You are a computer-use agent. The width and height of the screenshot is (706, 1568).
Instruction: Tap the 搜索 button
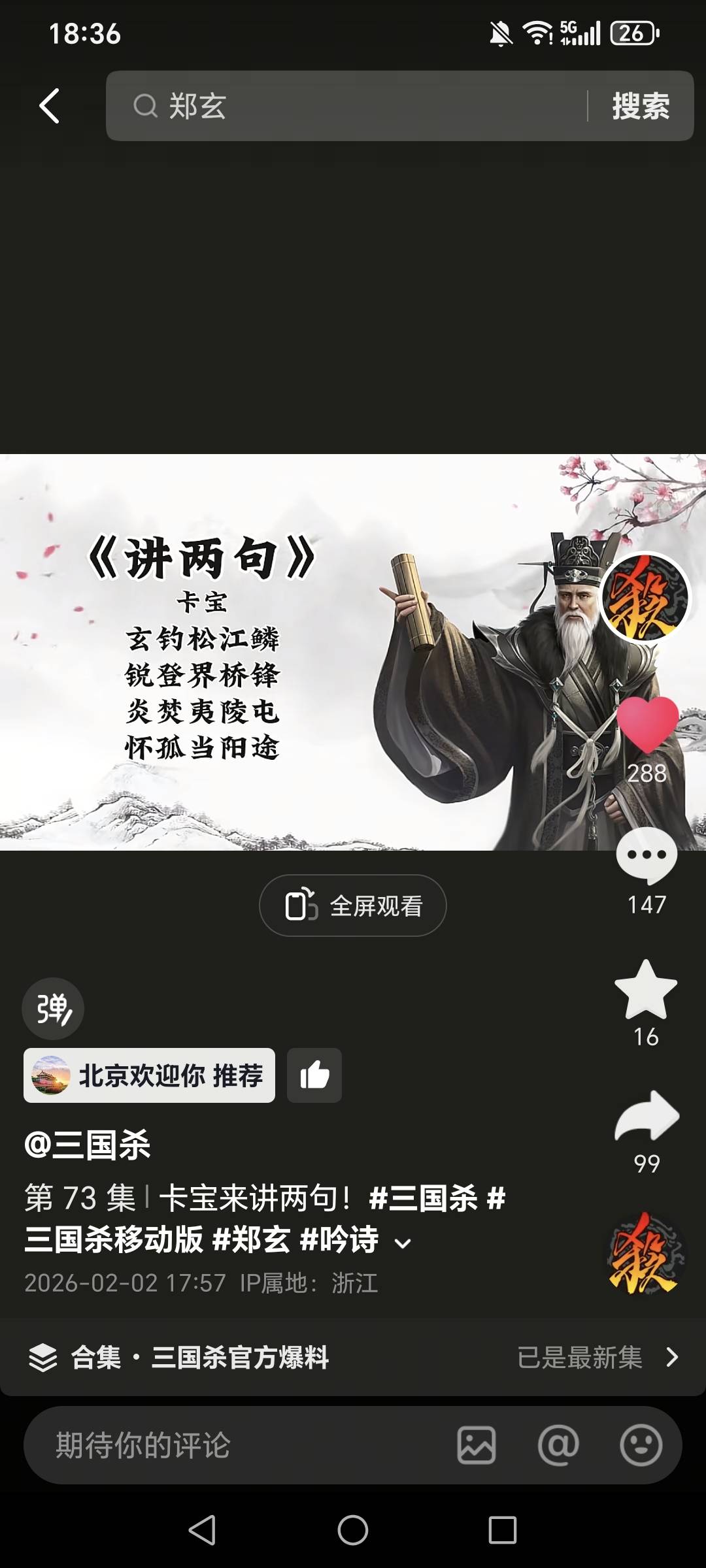point(641,106)
